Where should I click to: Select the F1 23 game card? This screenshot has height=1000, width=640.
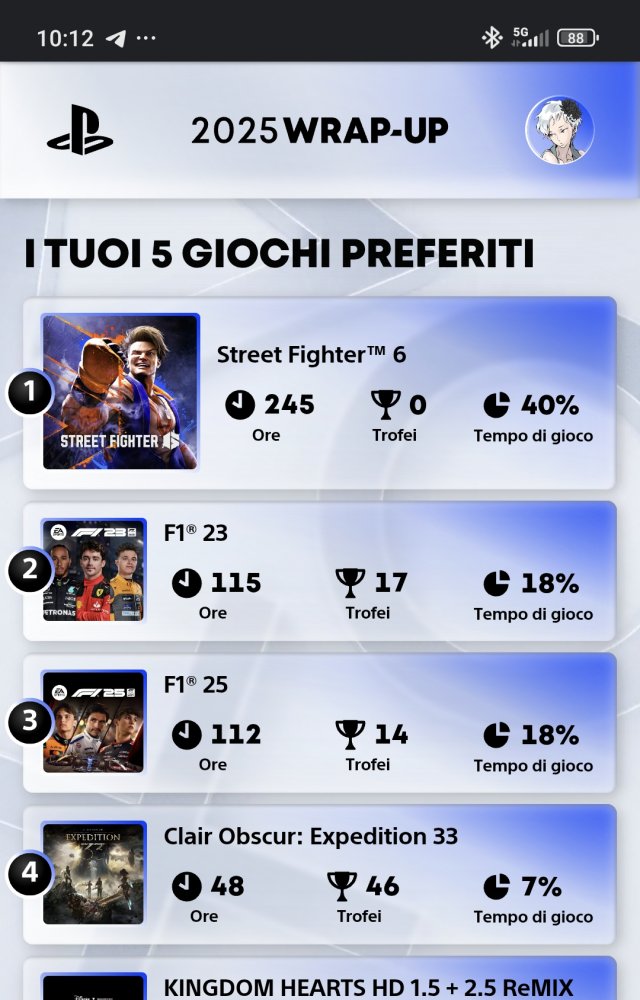318,571
